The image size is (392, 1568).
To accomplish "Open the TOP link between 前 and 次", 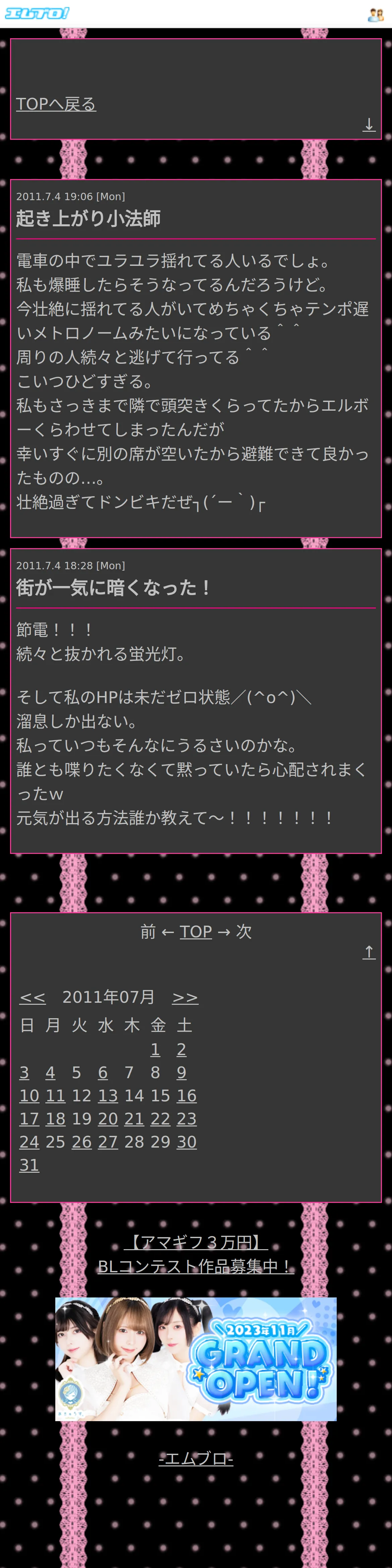I will click(x=195, y=931).
